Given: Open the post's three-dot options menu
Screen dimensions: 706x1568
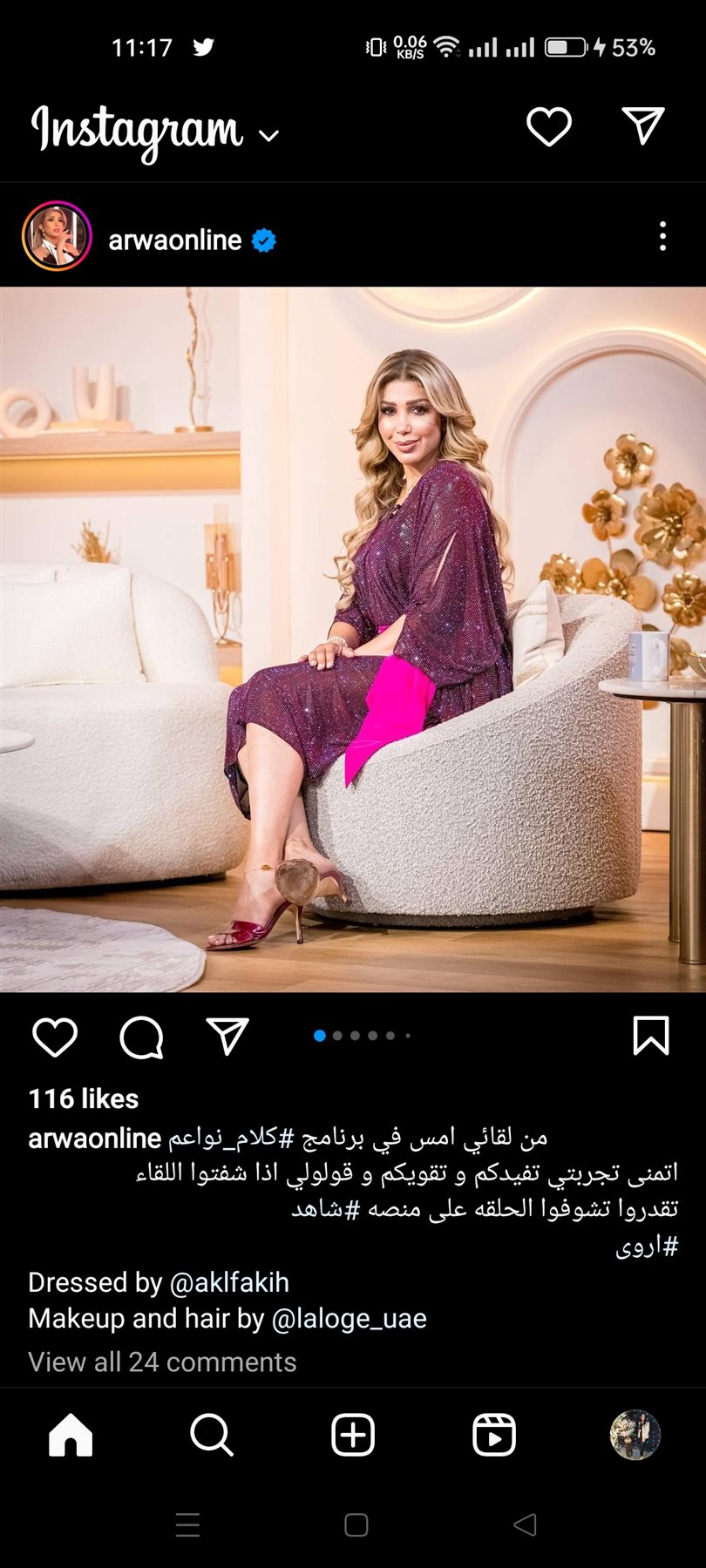Looking at the screenshot, I should (x=662, y=236).
